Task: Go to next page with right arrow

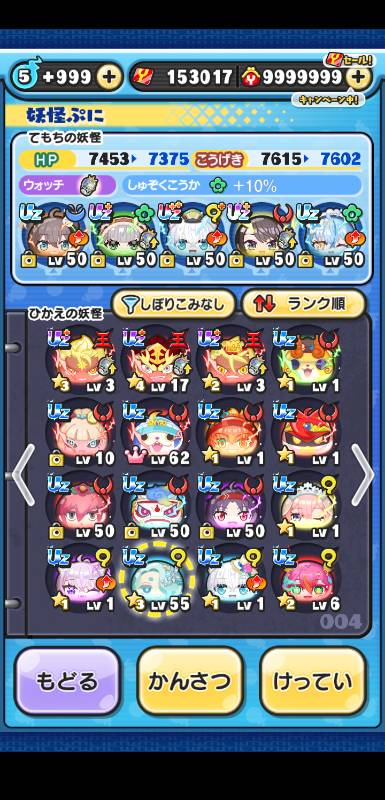Action: tap(363, 474)
